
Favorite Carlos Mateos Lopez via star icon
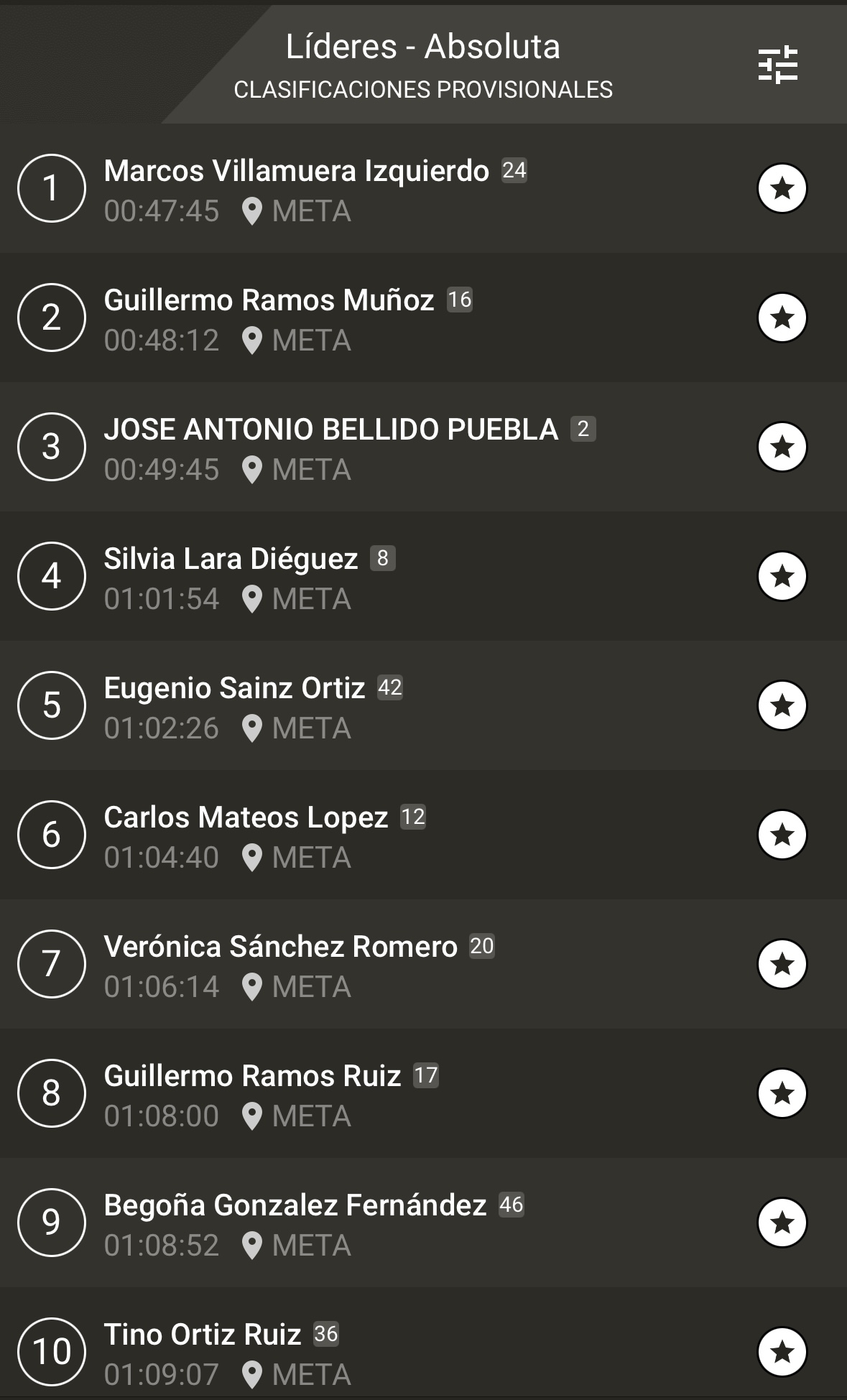[782, 835]
